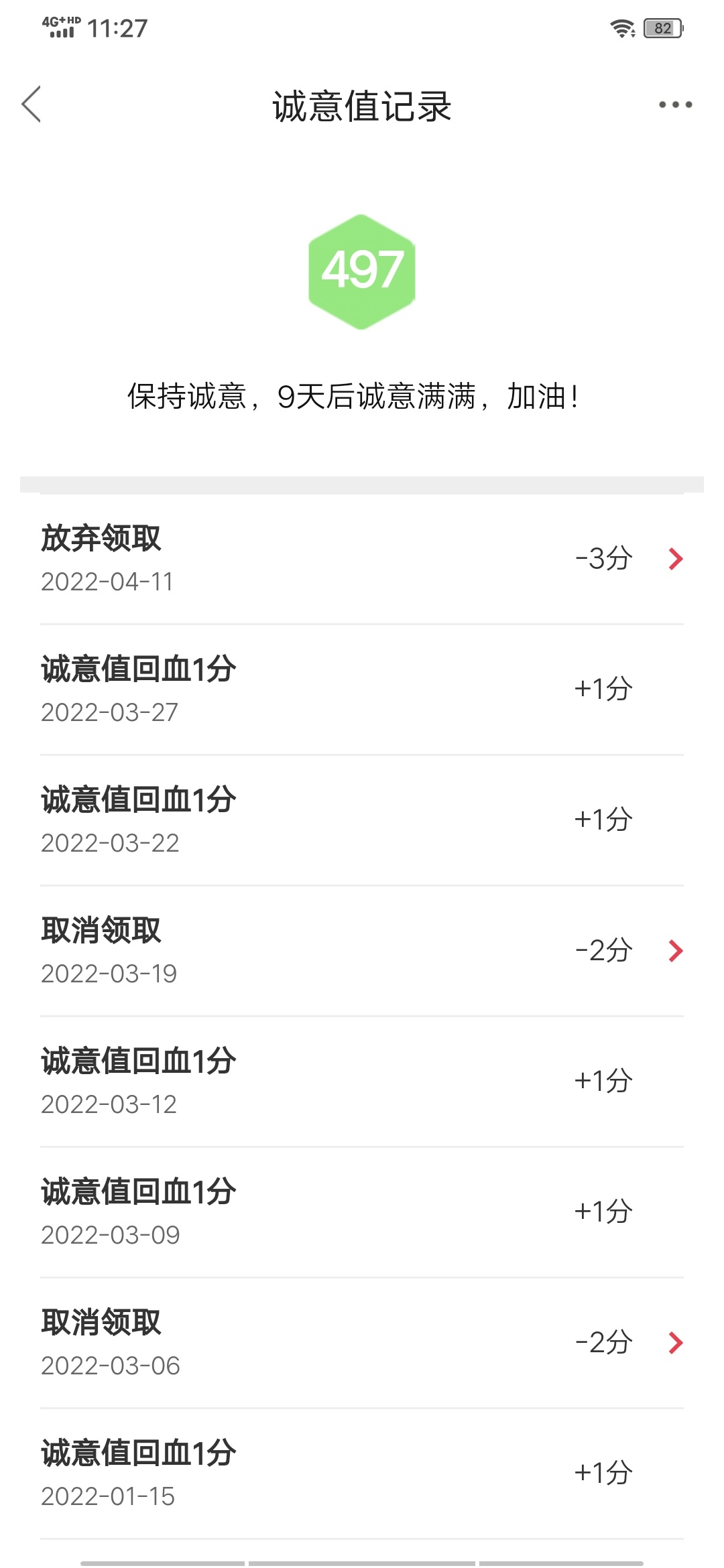View details of 取消领取 on 2022-03-19
This screenshot has height=1568, width=724.
tap(362, 951)
